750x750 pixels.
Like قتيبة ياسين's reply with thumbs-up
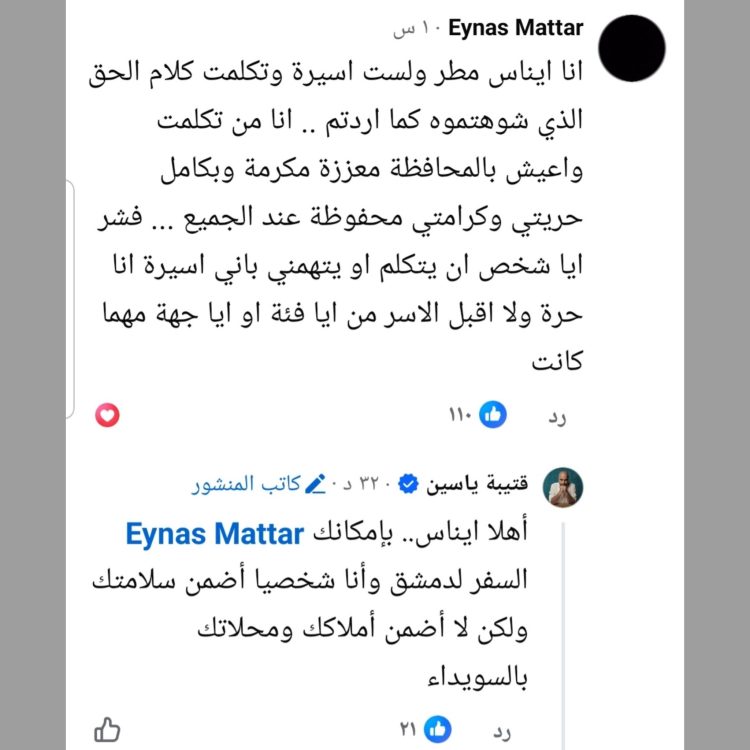107,729
